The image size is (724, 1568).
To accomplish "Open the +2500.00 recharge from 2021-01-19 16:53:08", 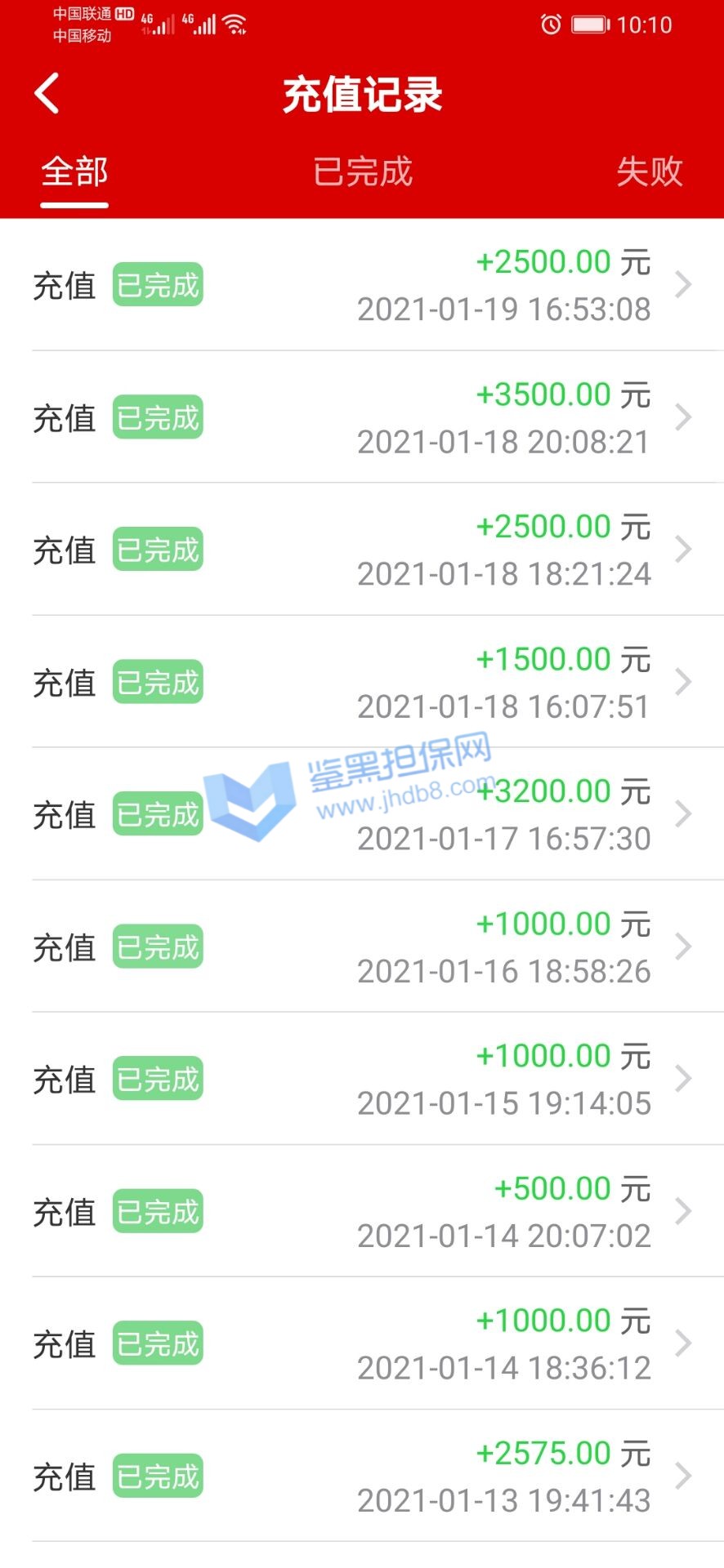I will pos(362,285).
